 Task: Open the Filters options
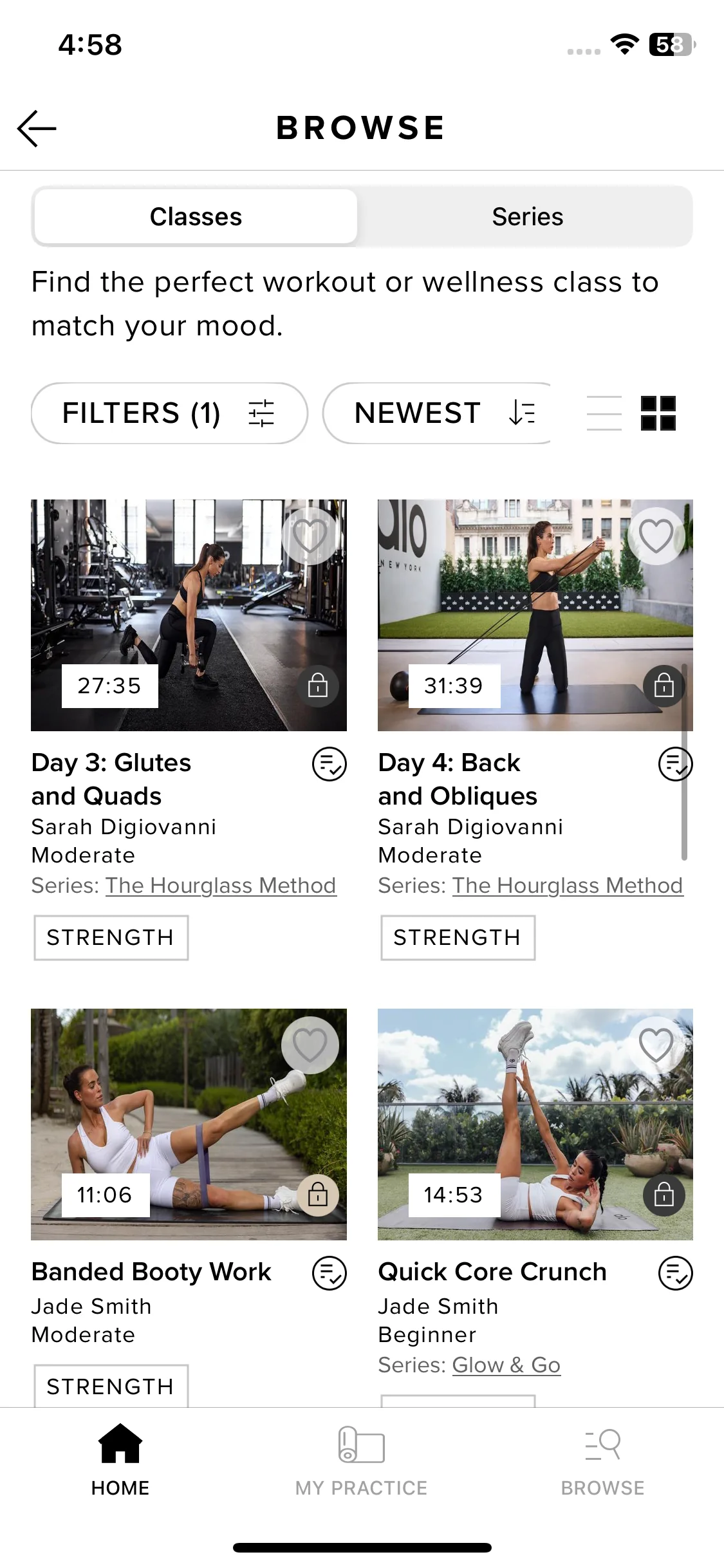tap(169, 413)
